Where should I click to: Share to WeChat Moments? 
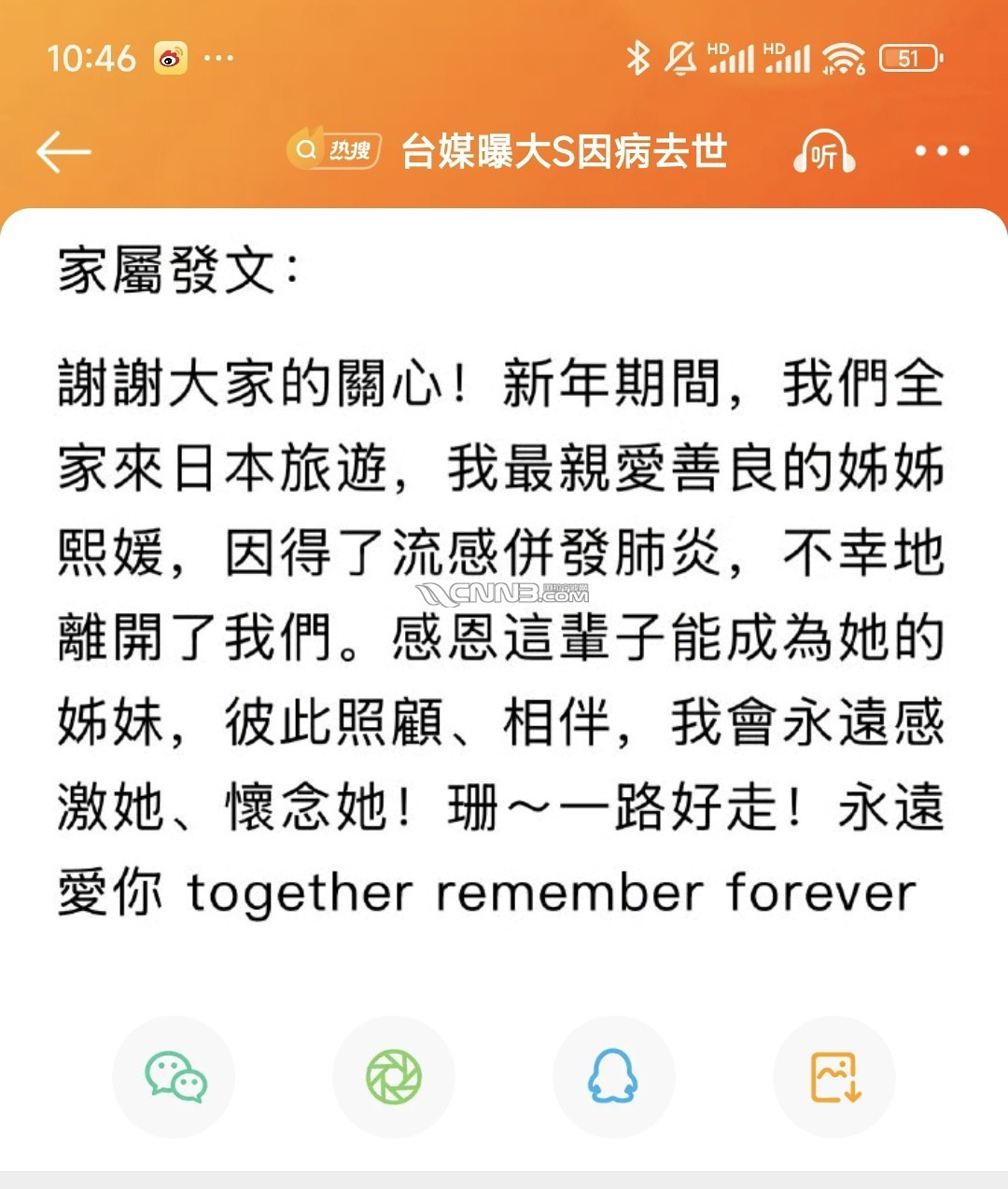point(394,1077)
